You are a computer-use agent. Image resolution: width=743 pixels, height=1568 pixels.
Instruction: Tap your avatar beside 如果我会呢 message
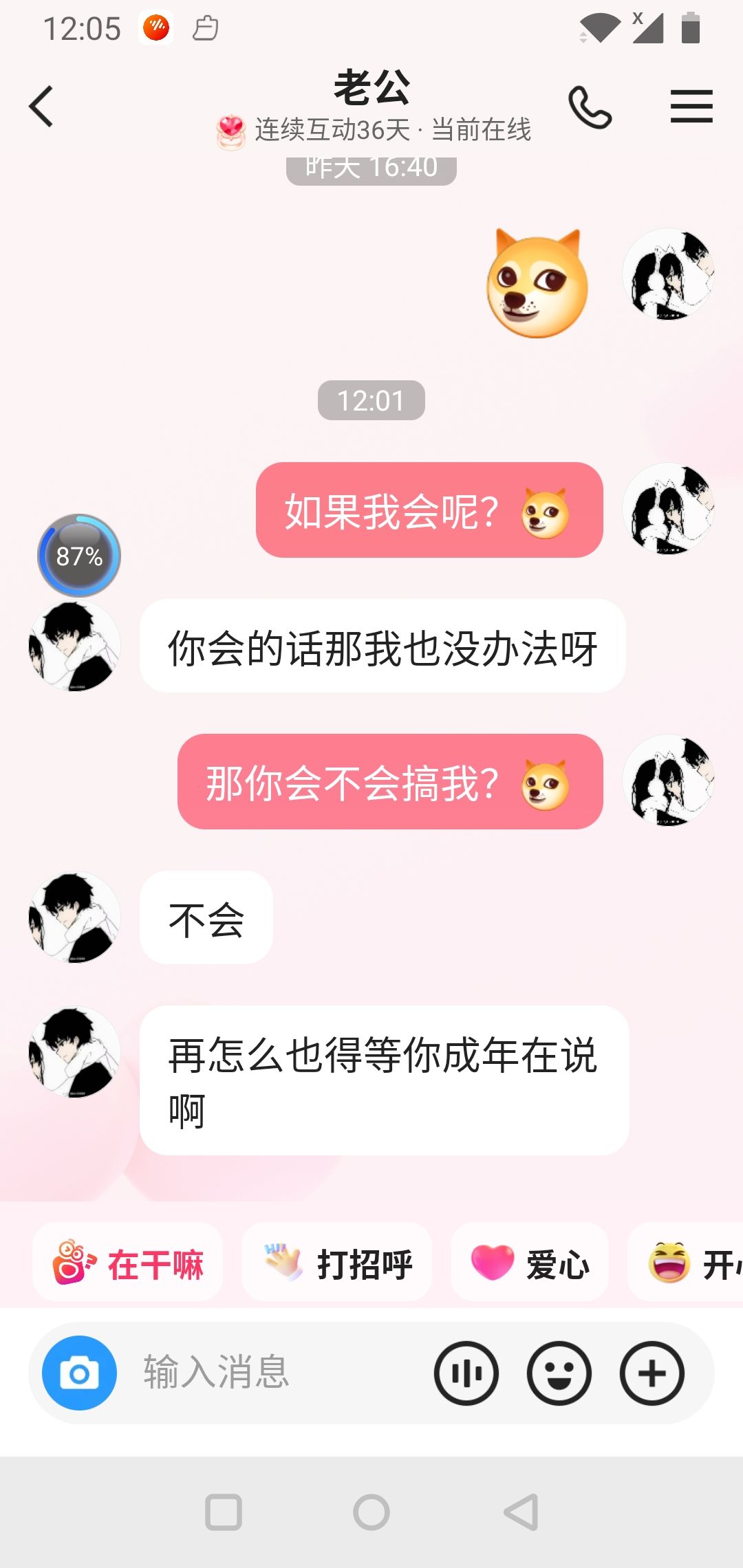669,509
